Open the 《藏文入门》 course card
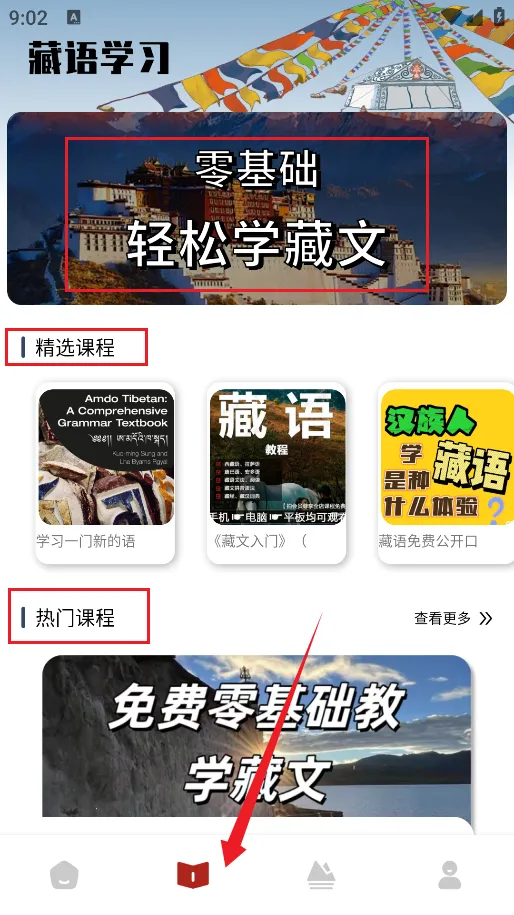 pyautogui.click(x=277, y=473)
